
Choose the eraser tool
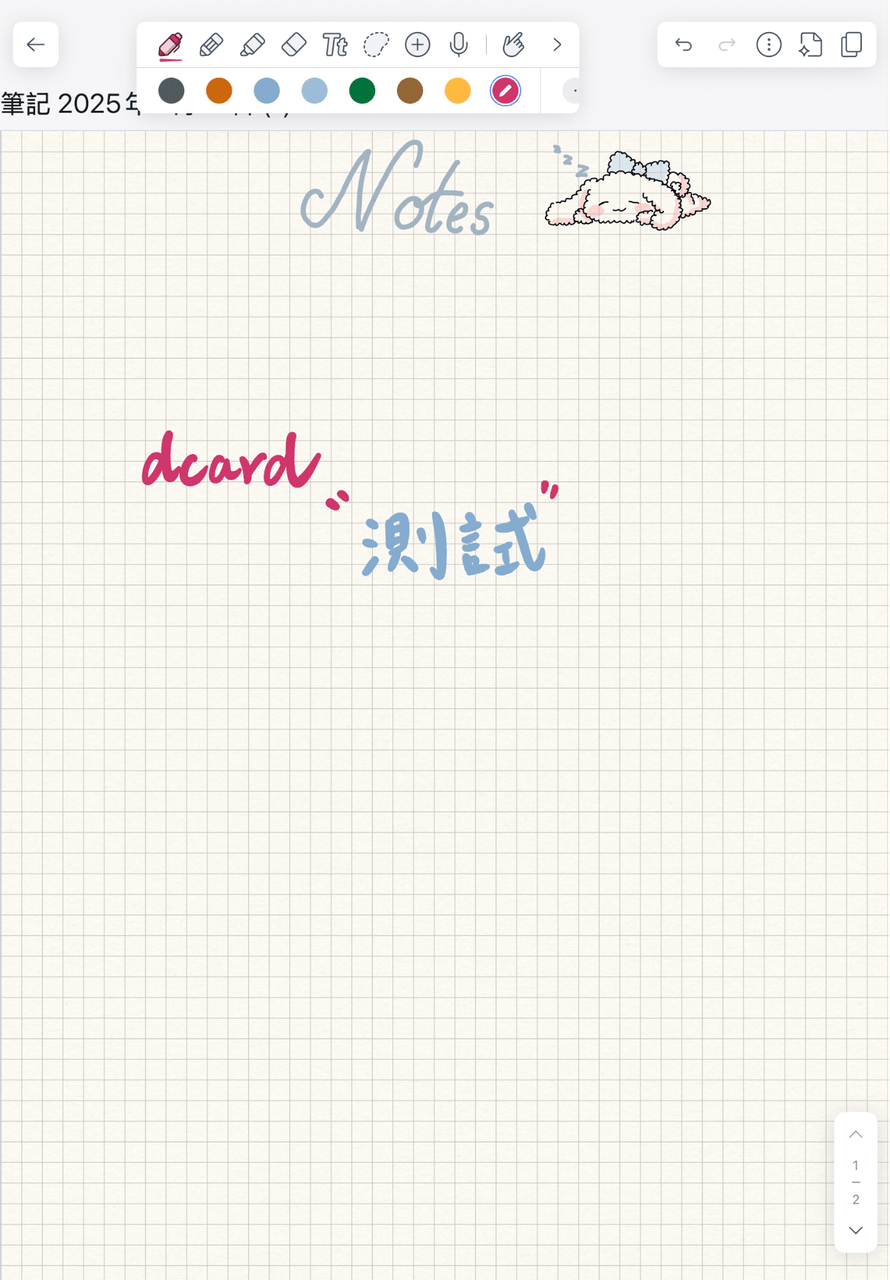tap(294, 45)
